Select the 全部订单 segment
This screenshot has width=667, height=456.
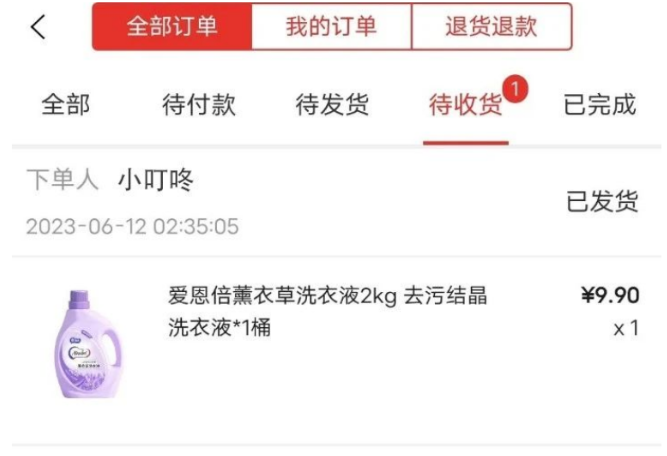tap(171, 27)
